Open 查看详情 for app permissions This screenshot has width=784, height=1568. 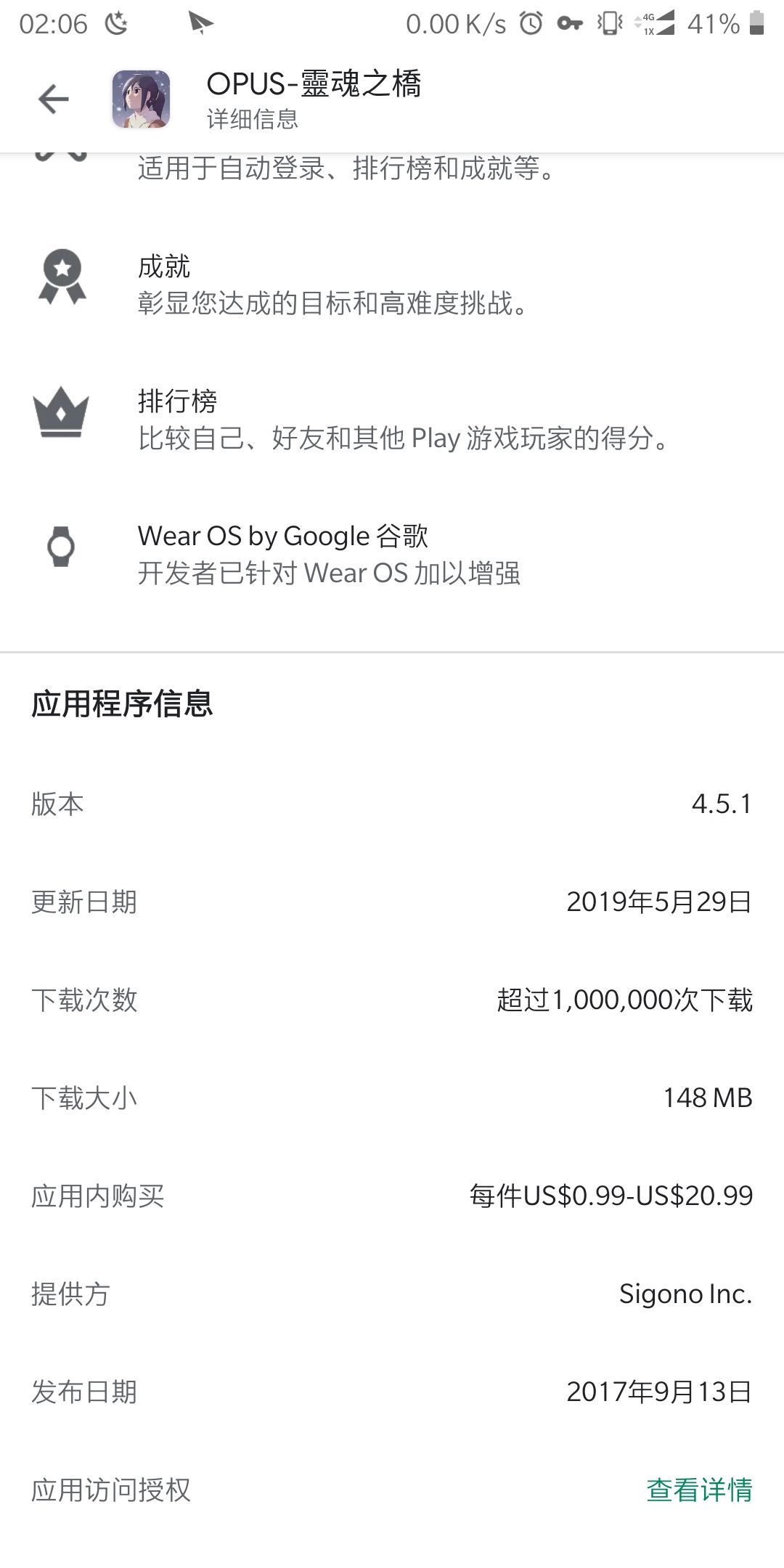[699, 1490]
